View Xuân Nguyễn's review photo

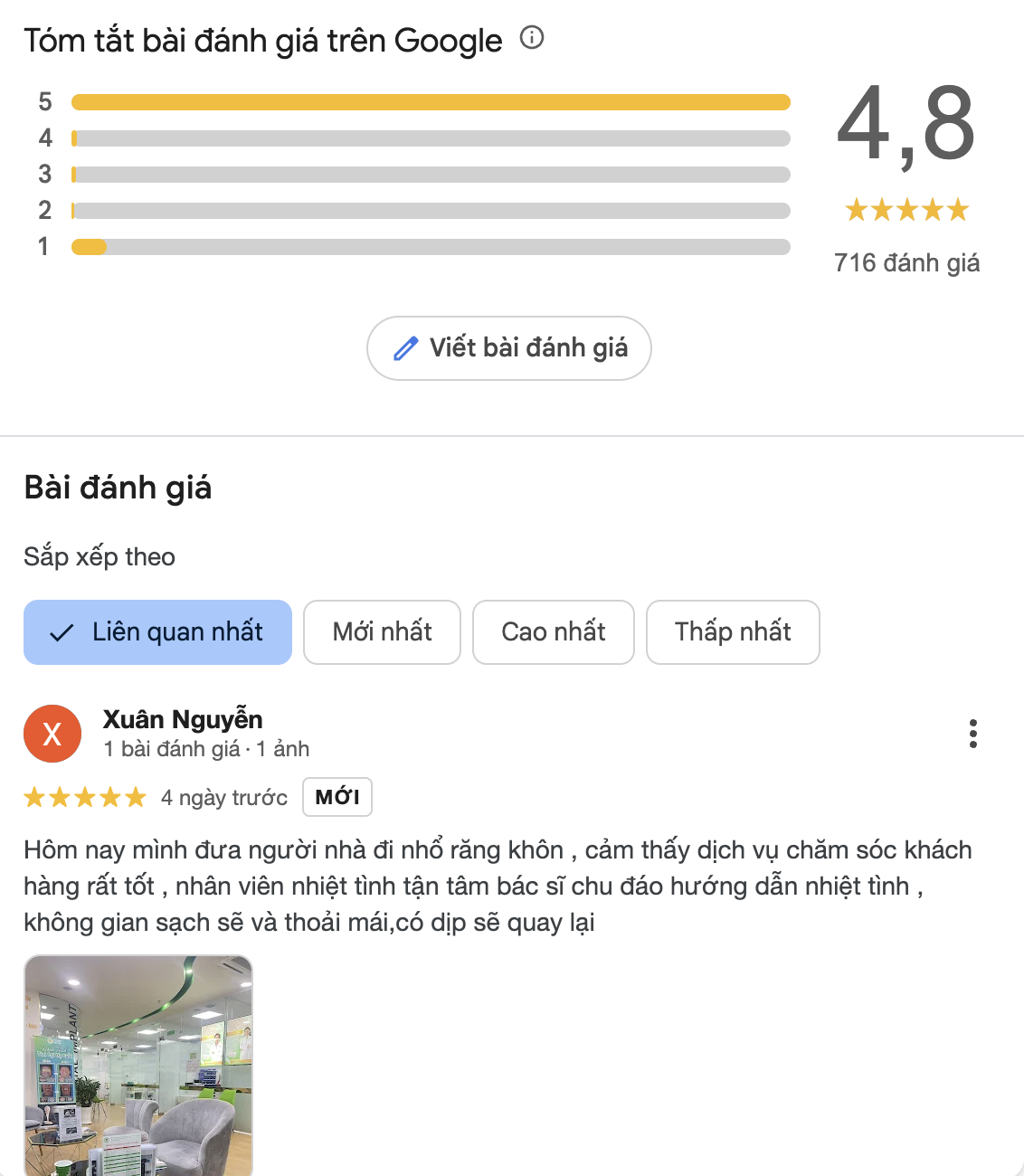(138, 1065)
